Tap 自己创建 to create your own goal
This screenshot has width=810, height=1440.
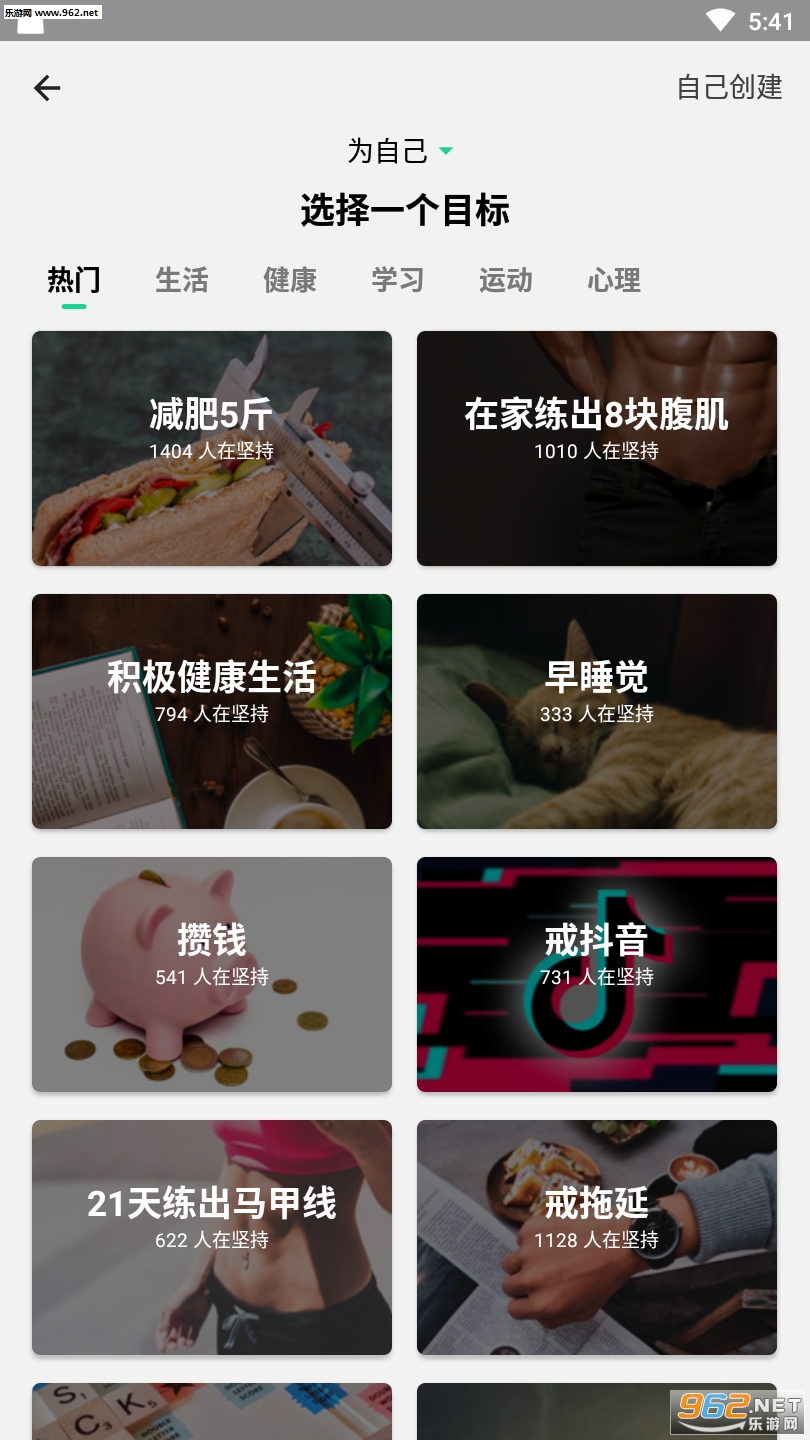coord(729,88)
